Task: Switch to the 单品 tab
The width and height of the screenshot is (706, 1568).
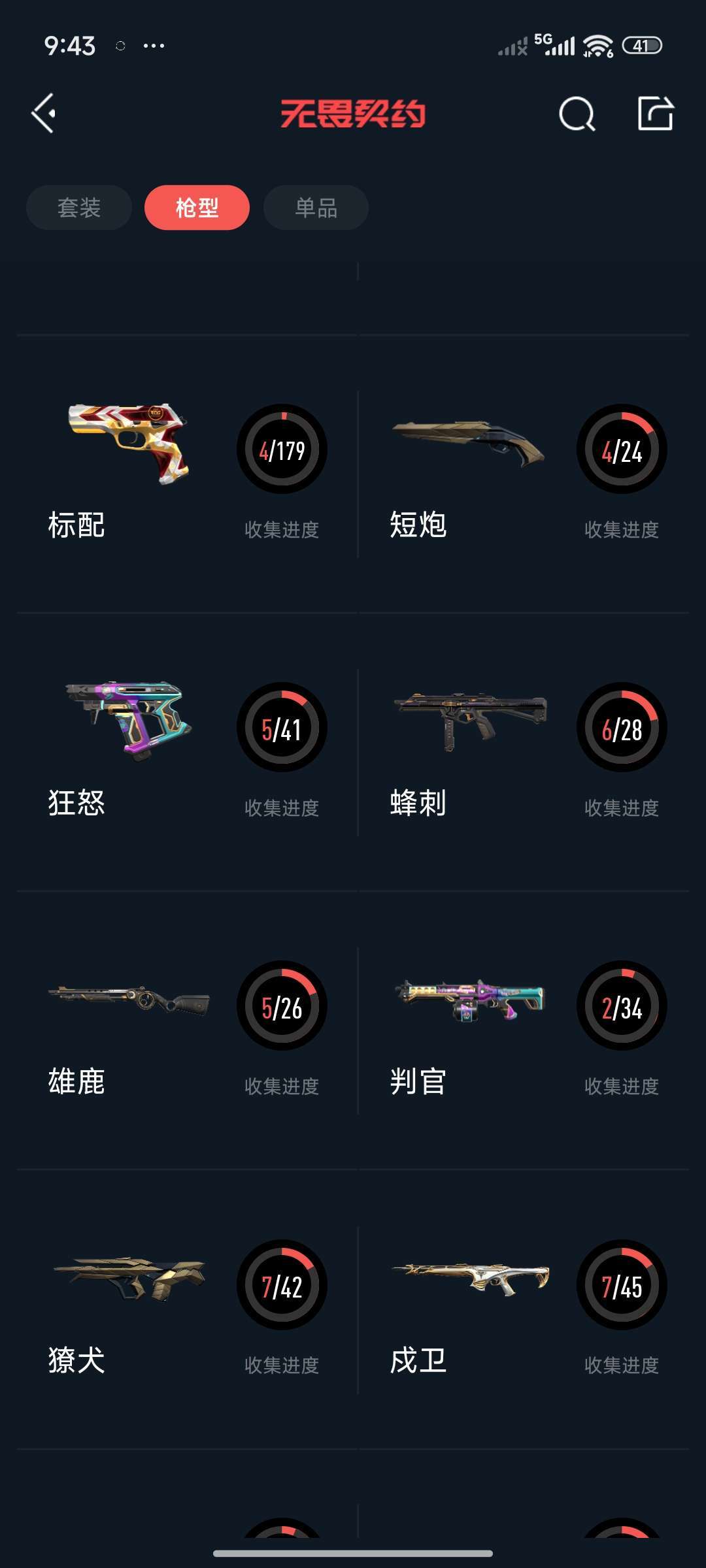Action: click(x=316, y=208)
